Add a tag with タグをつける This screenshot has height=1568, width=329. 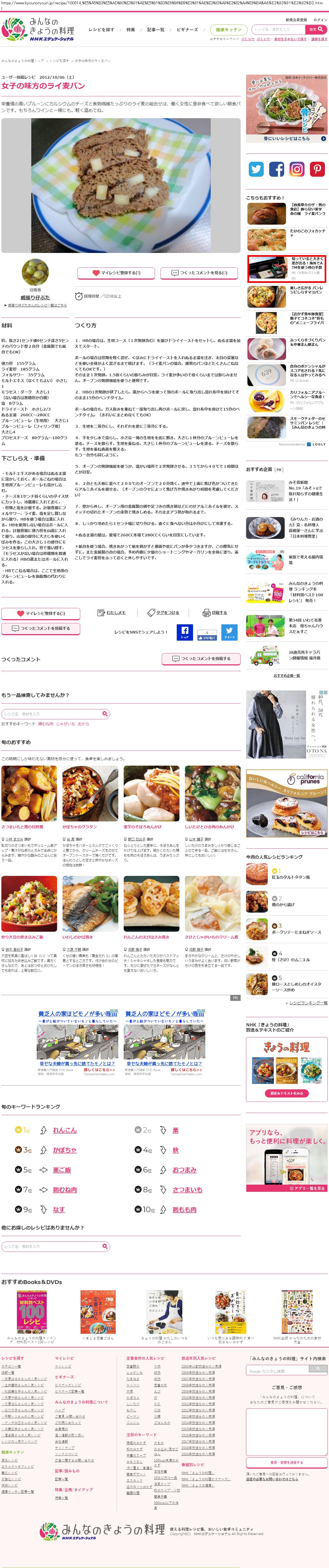coord(164,612)
